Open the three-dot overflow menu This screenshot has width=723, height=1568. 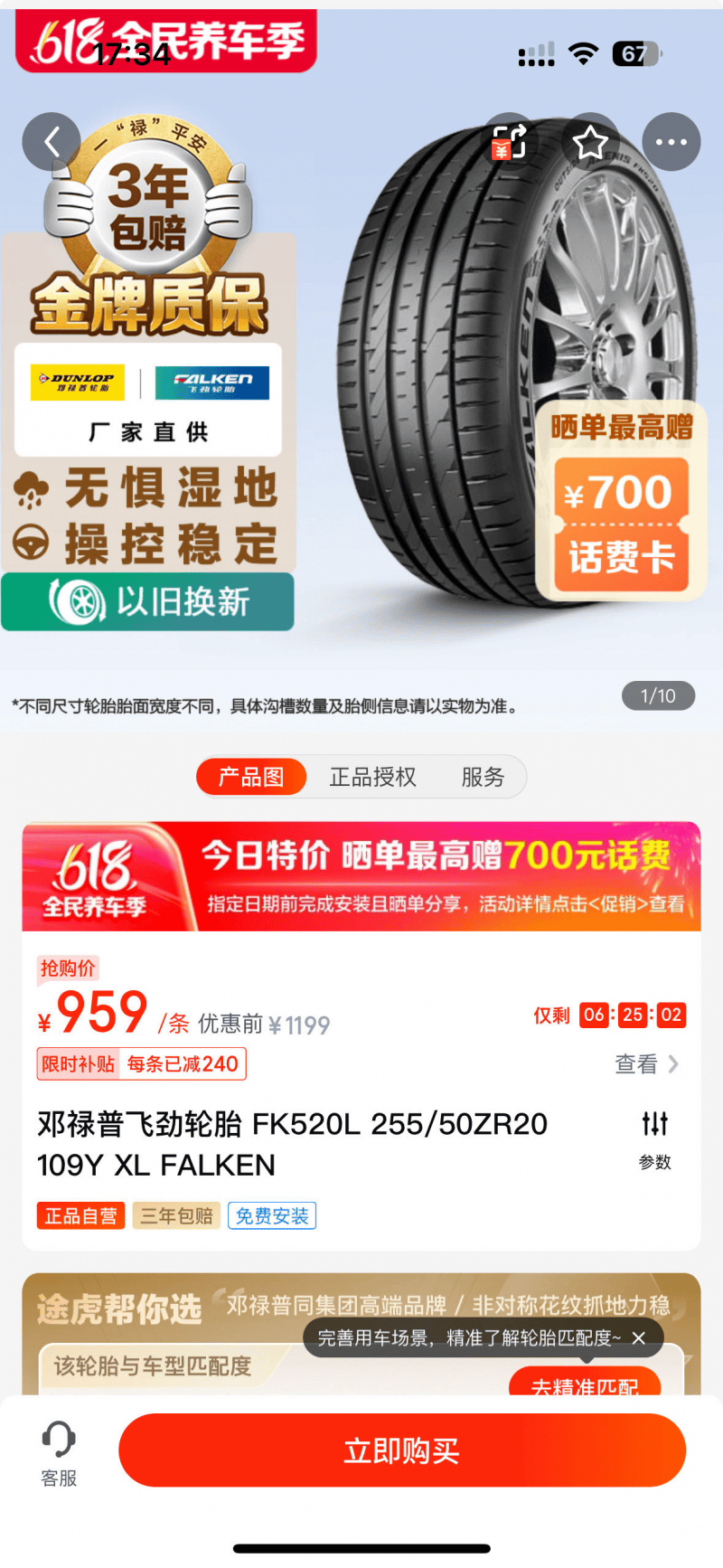point(671,142)
